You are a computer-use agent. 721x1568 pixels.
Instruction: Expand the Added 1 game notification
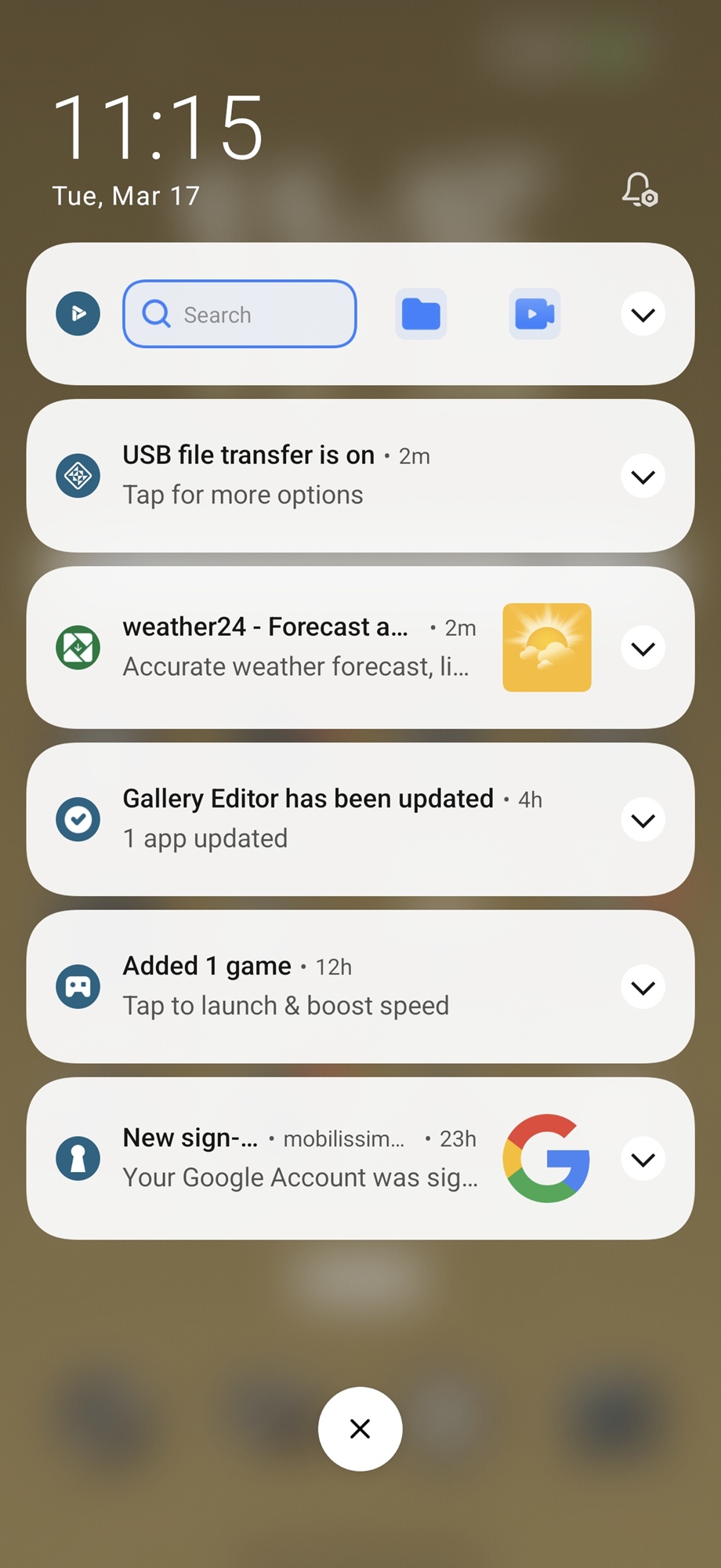click(643, 986)
